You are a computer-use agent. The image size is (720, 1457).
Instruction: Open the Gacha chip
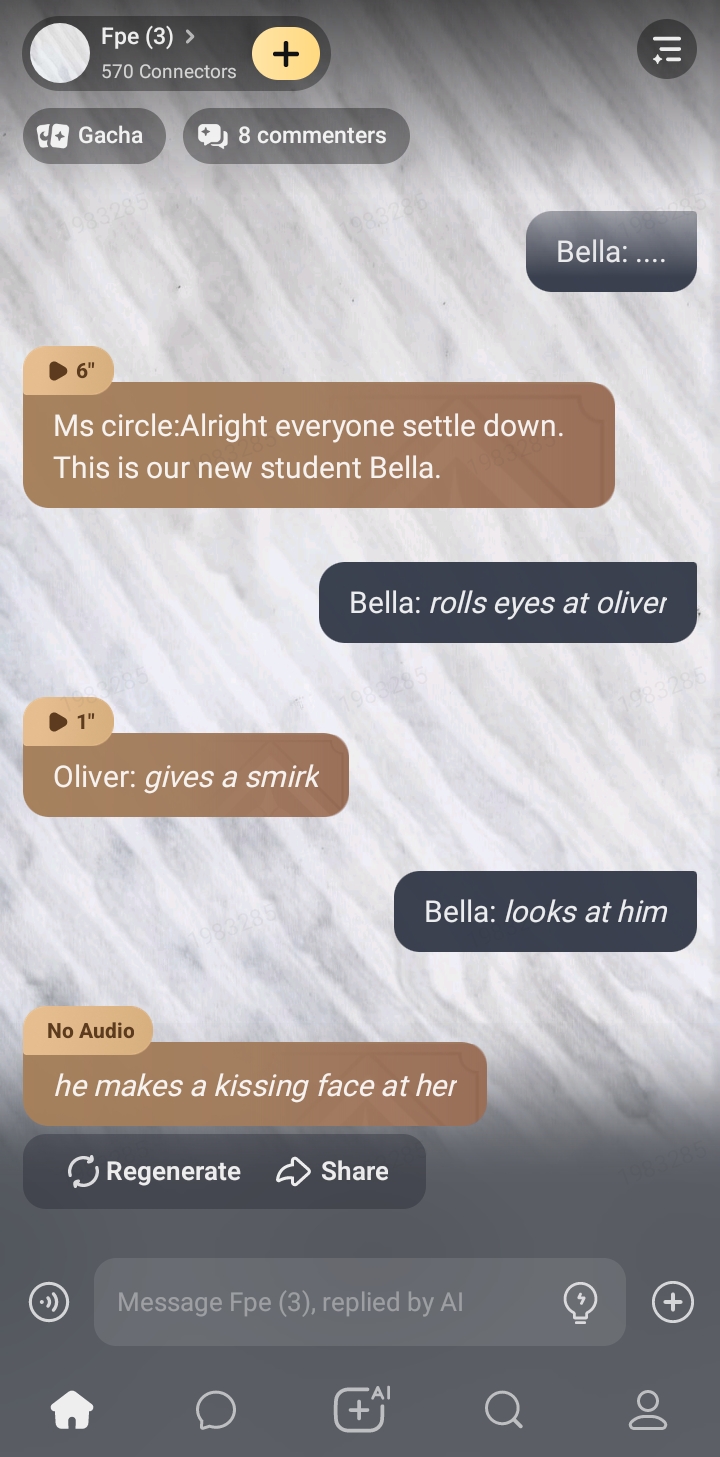coord(94,136)
